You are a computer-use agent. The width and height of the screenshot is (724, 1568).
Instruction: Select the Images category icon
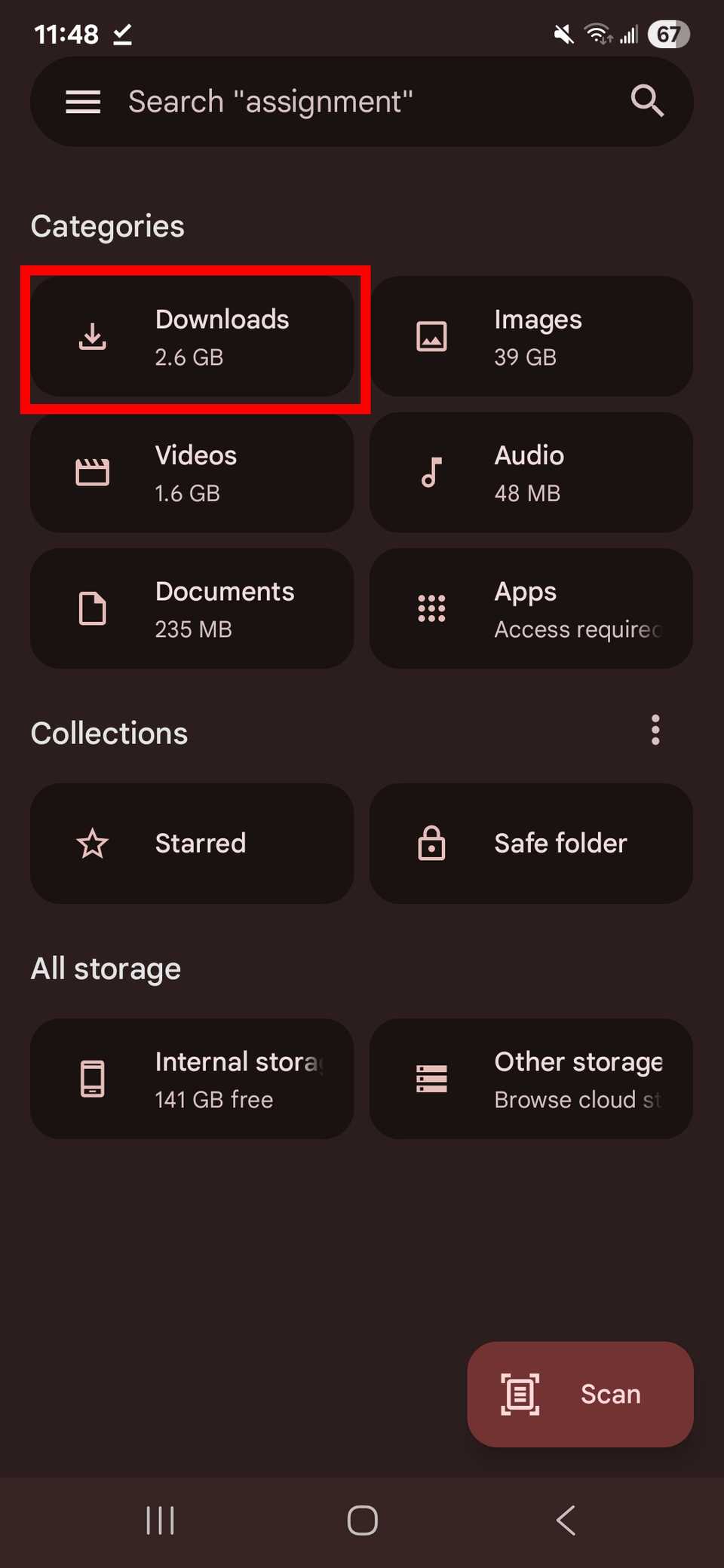tap(431, 337)
